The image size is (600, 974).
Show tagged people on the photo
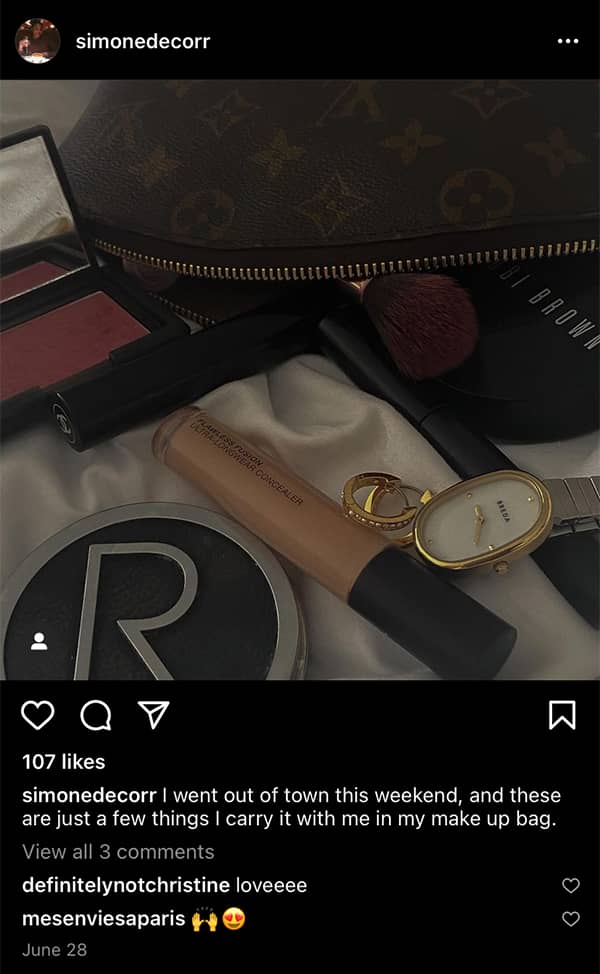[40, 641]
